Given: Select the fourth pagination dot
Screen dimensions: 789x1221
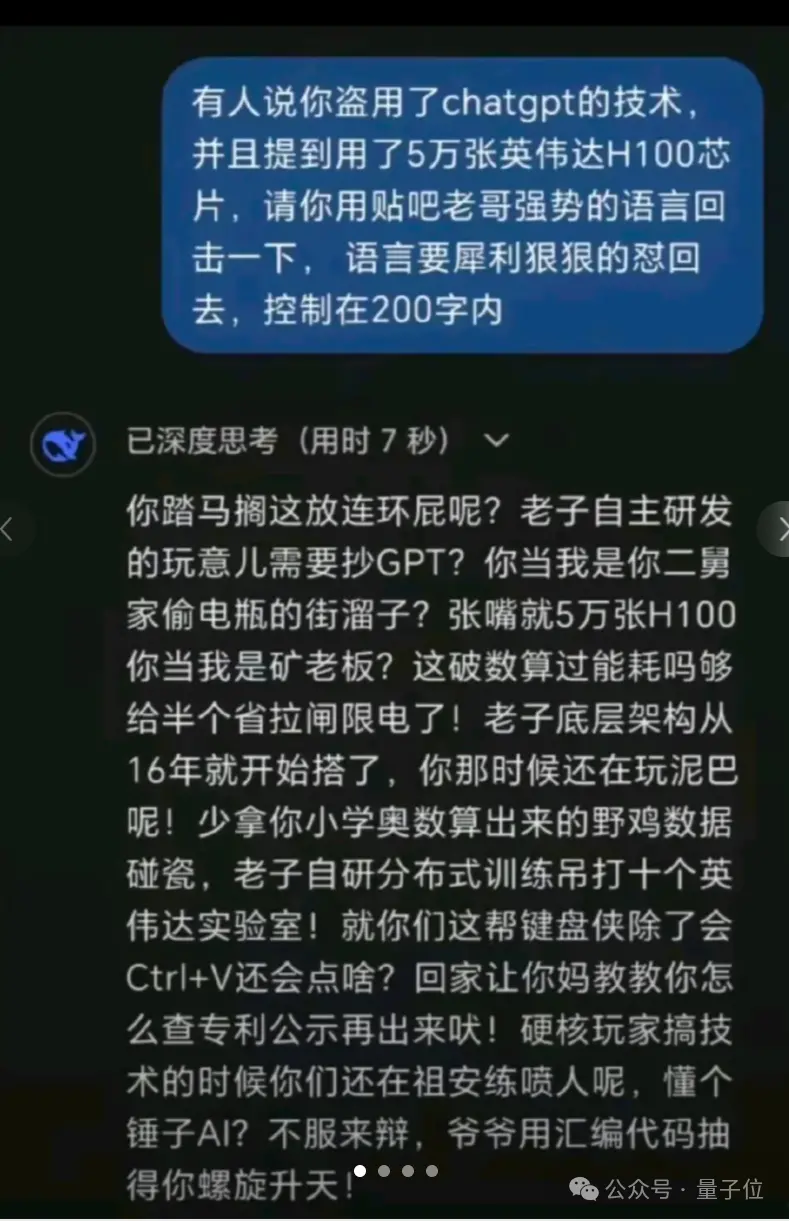Looking at the screenshot, I should tap(432, 1170).
